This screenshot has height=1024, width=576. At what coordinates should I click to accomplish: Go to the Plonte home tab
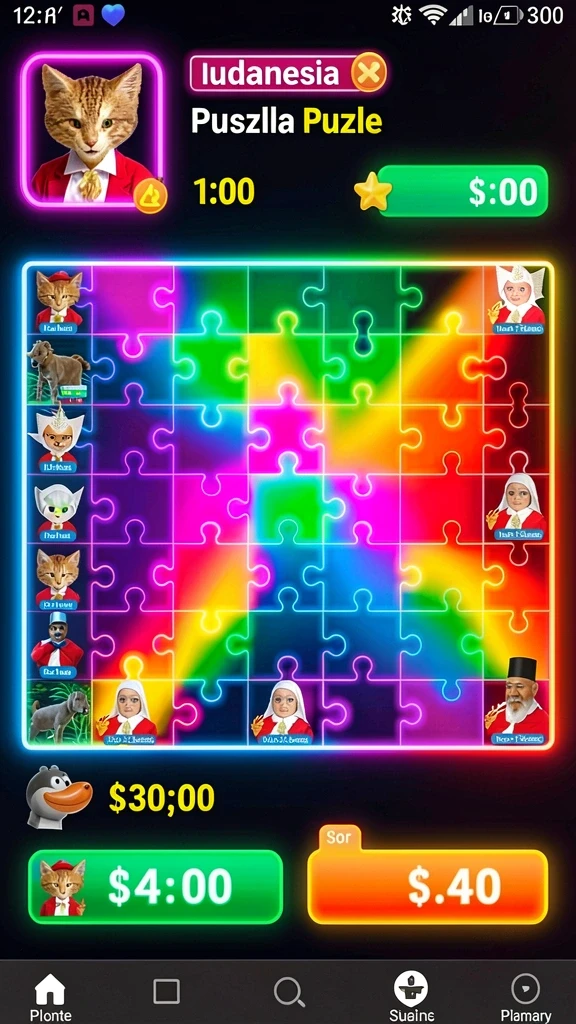coord(50,997)
